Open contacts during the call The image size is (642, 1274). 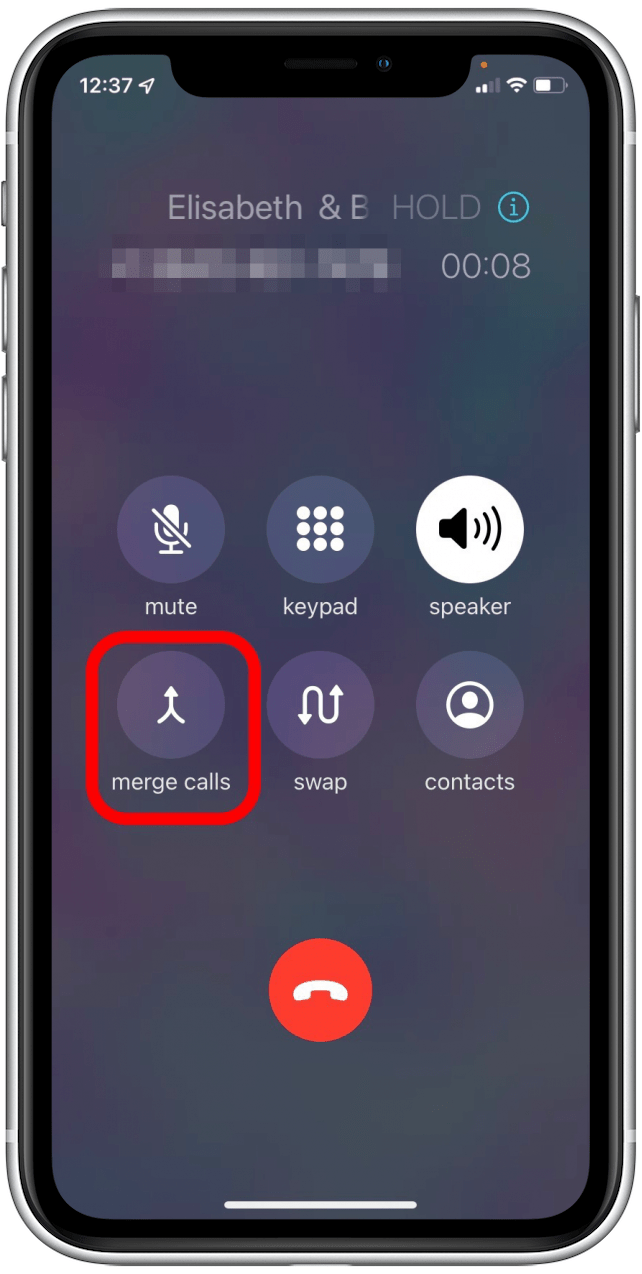click(469, 705)
